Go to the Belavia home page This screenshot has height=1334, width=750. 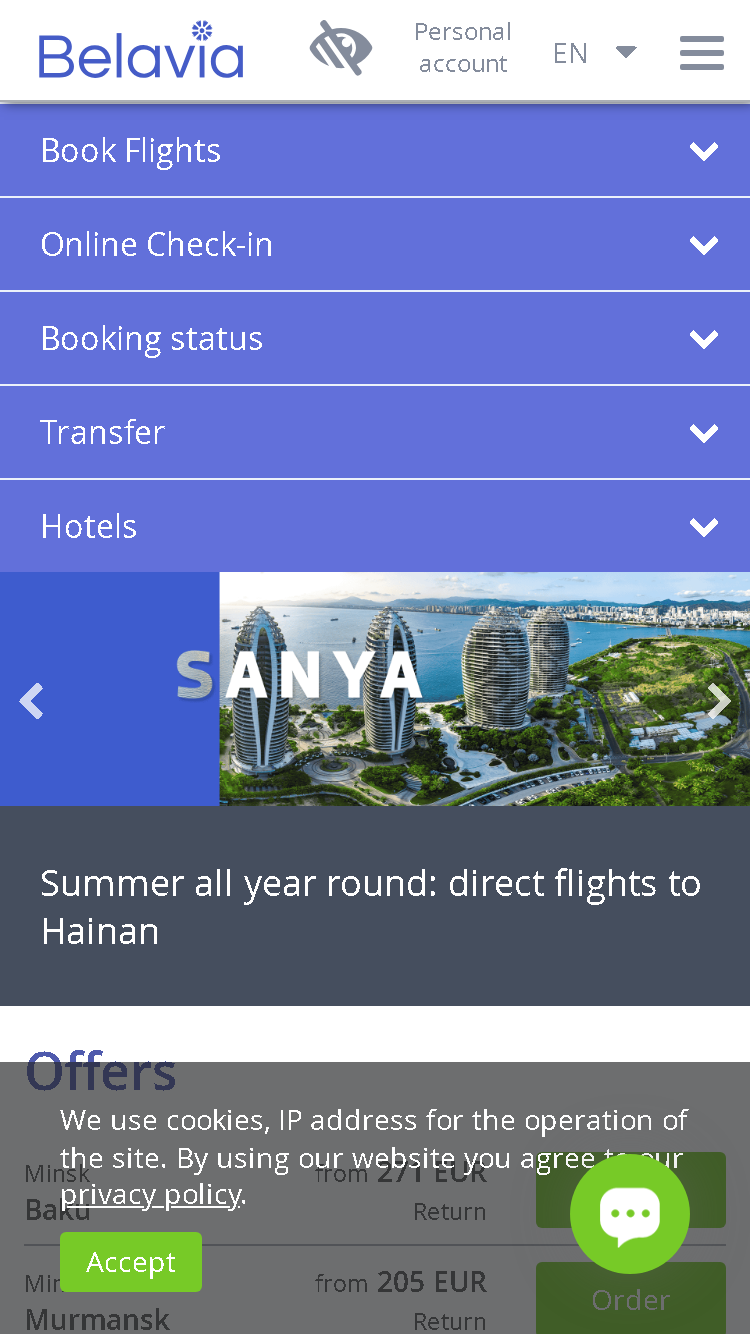(x=141, y=50)
